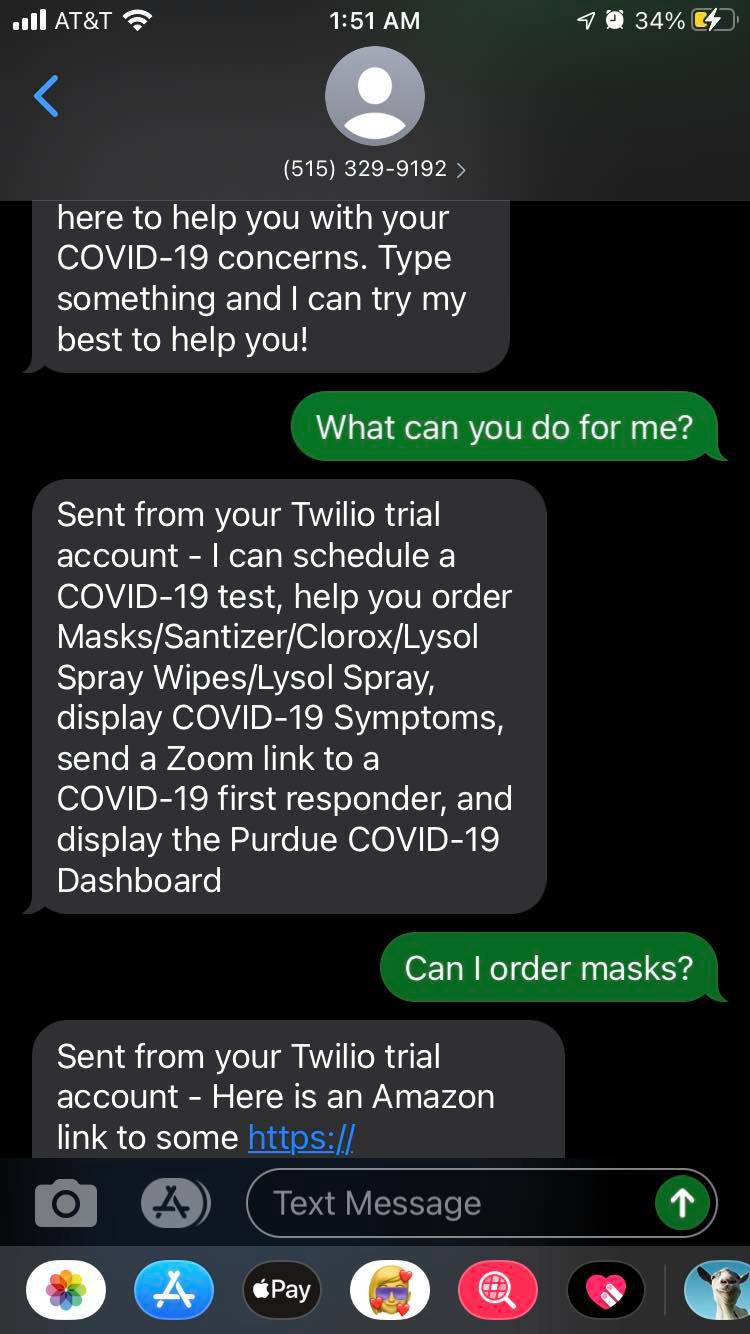The width and height of the screenshot is (750, 1334).
Task: Go back to the messages list
Action: pyautogui.click(x=46, y=97)
